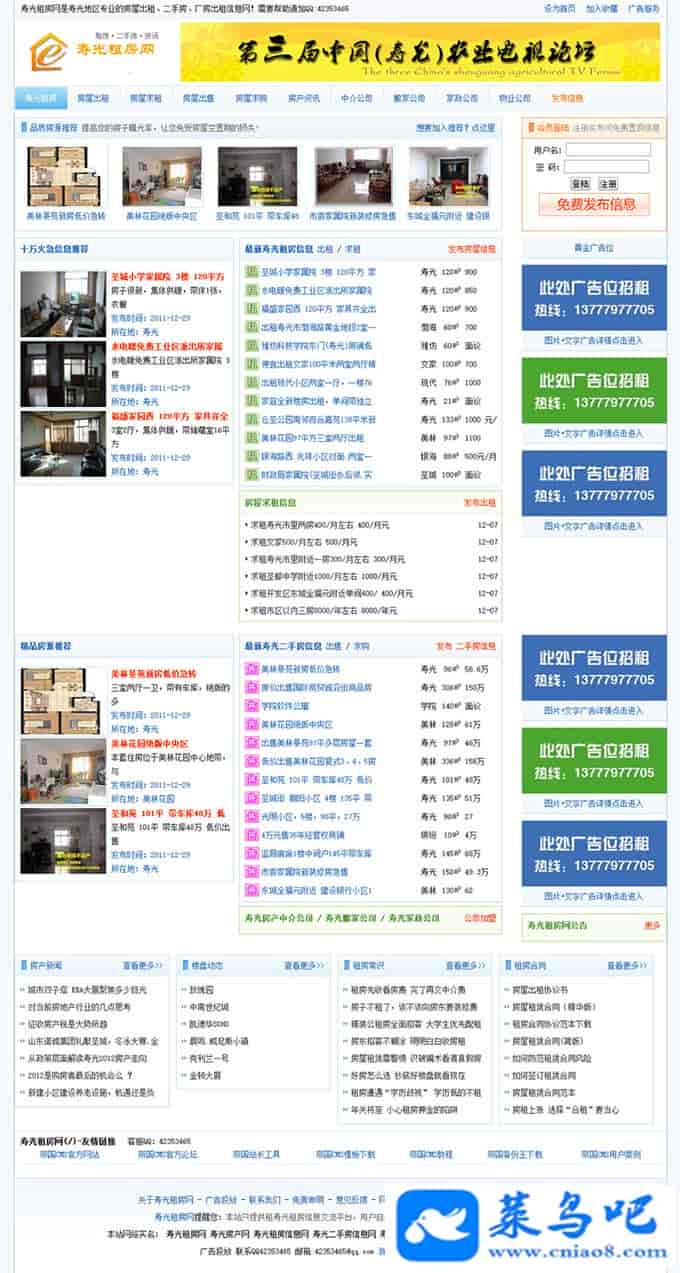680x1273 pixels.
Task: Go to the 房屋出售 navigation tab
Action: pos(198,98)
